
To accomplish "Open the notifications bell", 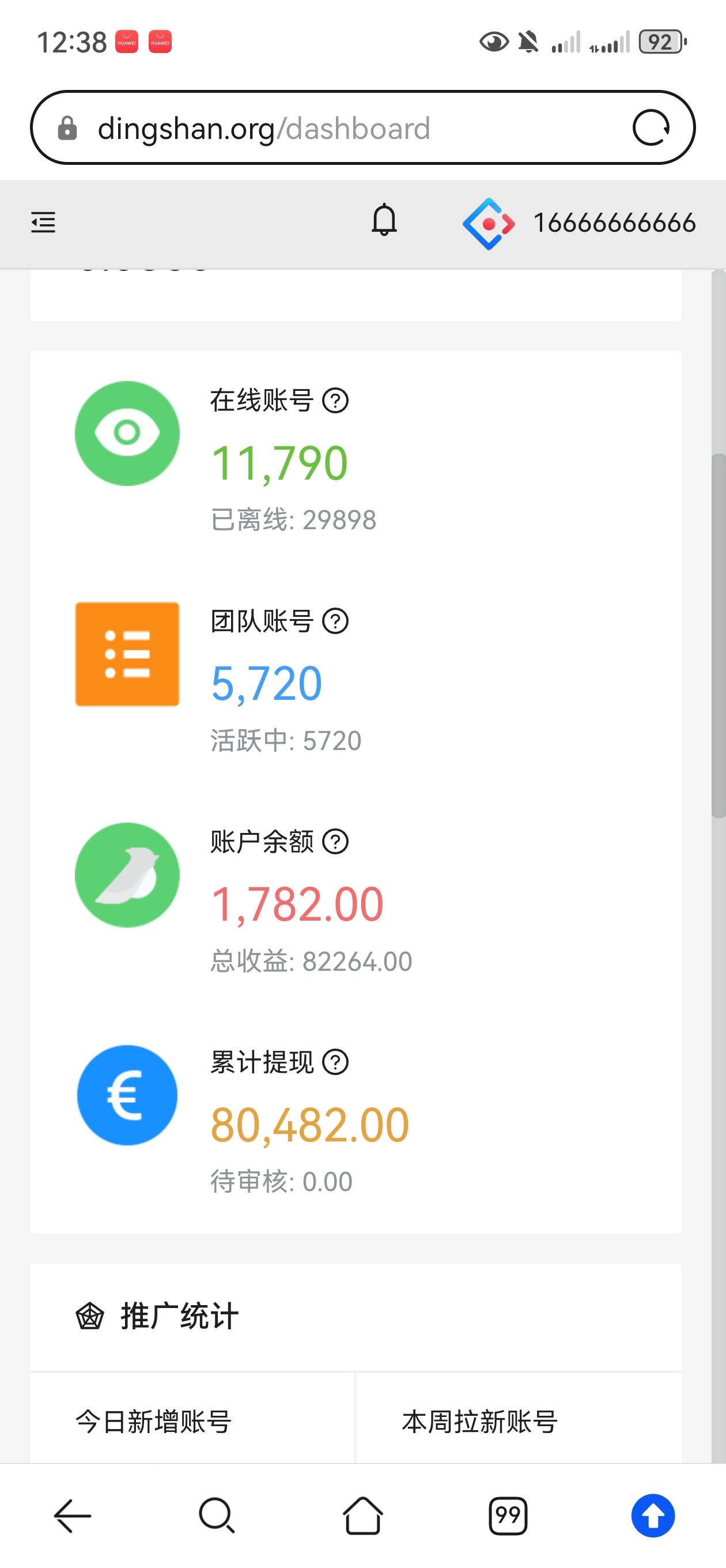I will coord(384,220).
